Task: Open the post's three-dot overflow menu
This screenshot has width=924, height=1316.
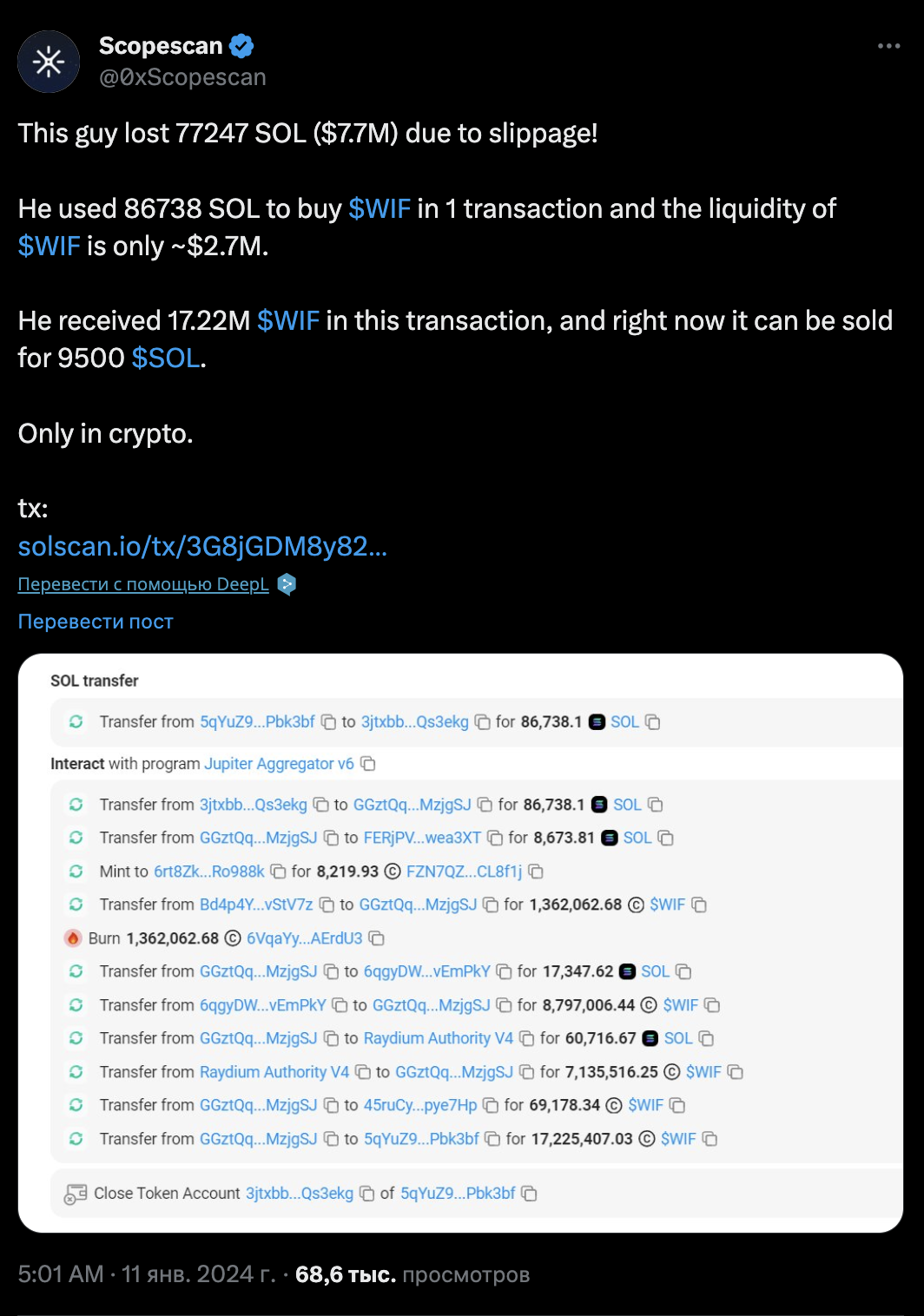Action: pyautogui.click(x=888, y=46)
